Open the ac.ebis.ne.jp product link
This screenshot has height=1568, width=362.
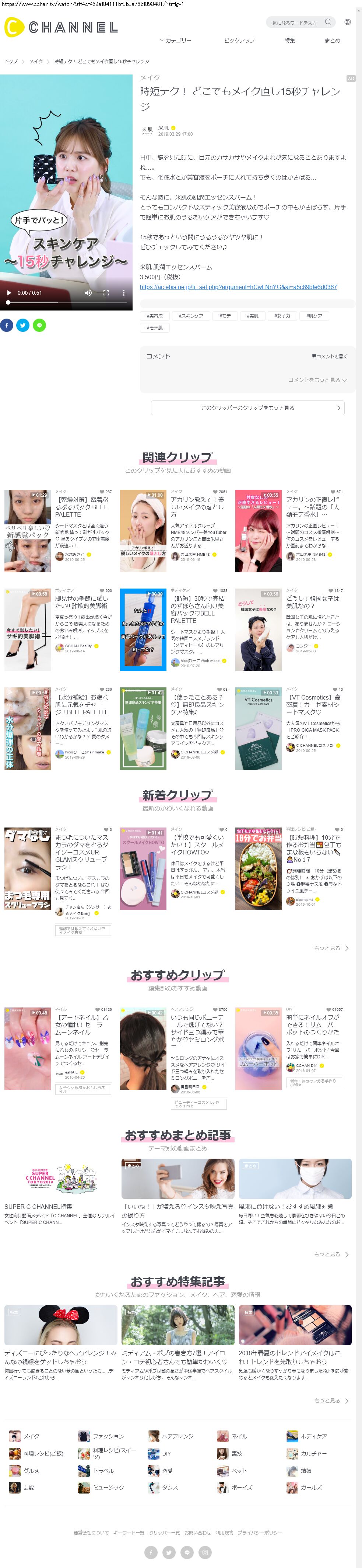(x=238, y=287)
